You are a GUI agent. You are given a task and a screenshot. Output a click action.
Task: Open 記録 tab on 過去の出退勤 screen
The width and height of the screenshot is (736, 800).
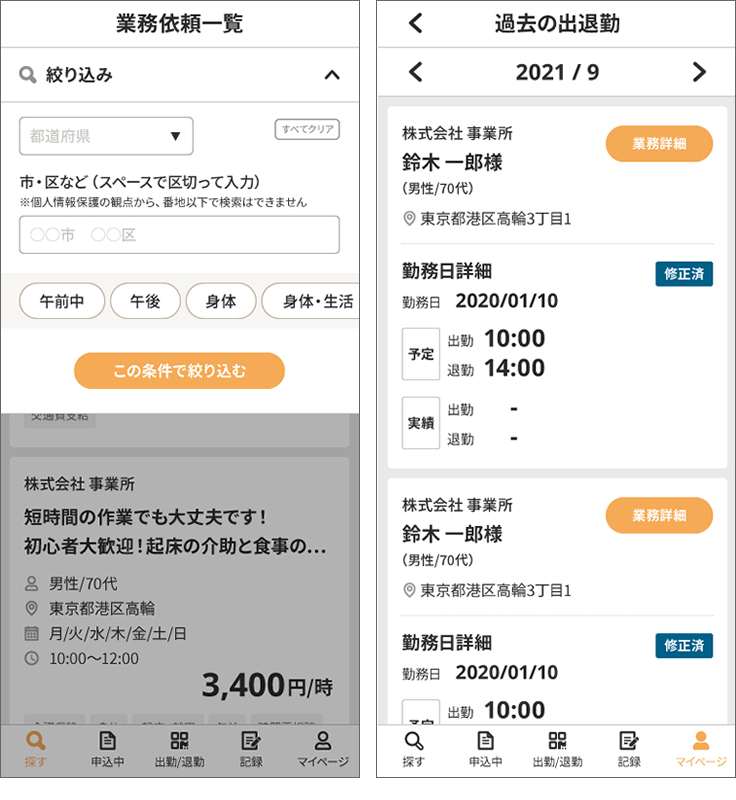click(629, 750)
